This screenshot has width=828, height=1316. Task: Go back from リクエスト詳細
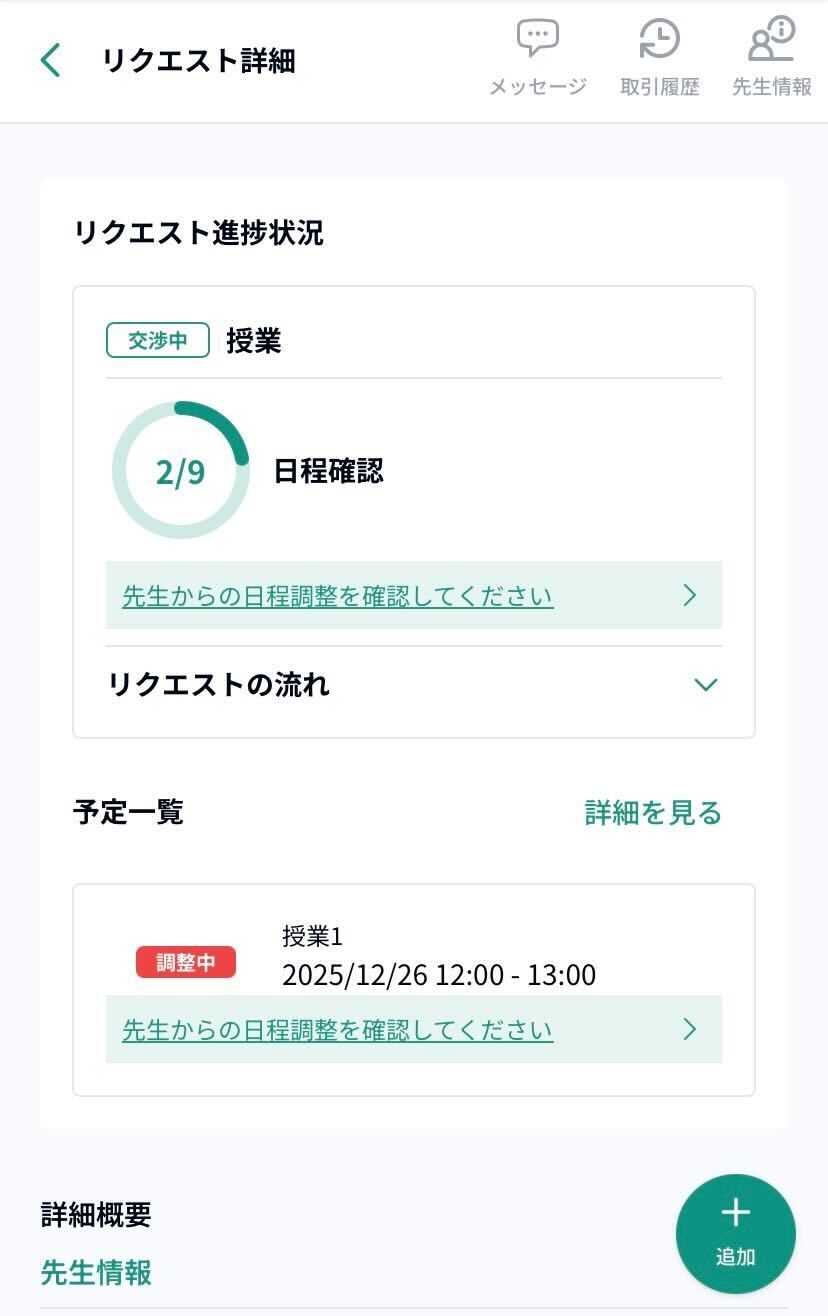click(50, 61)
